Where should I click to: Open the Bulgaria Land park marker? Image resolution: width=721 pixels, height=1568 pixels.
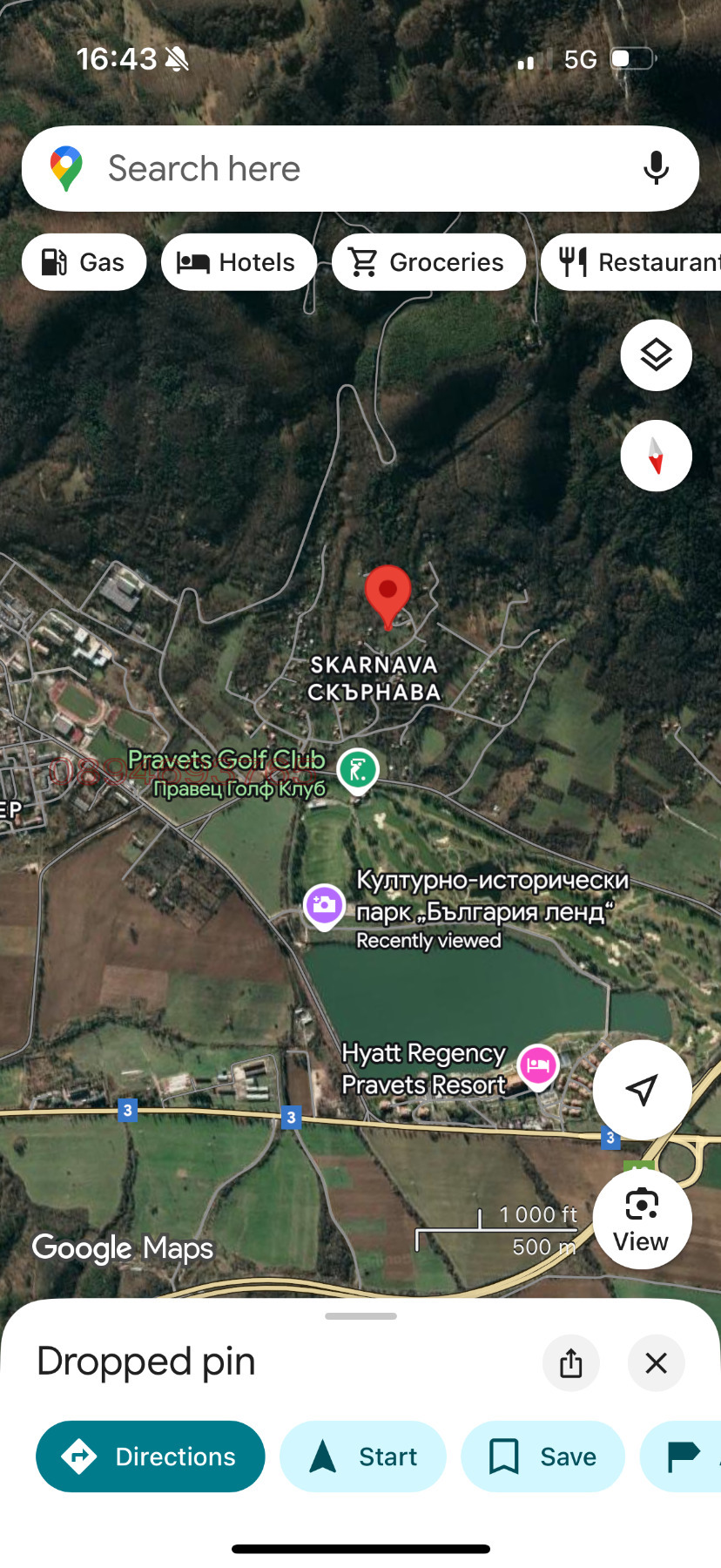(x=324, y=905)
